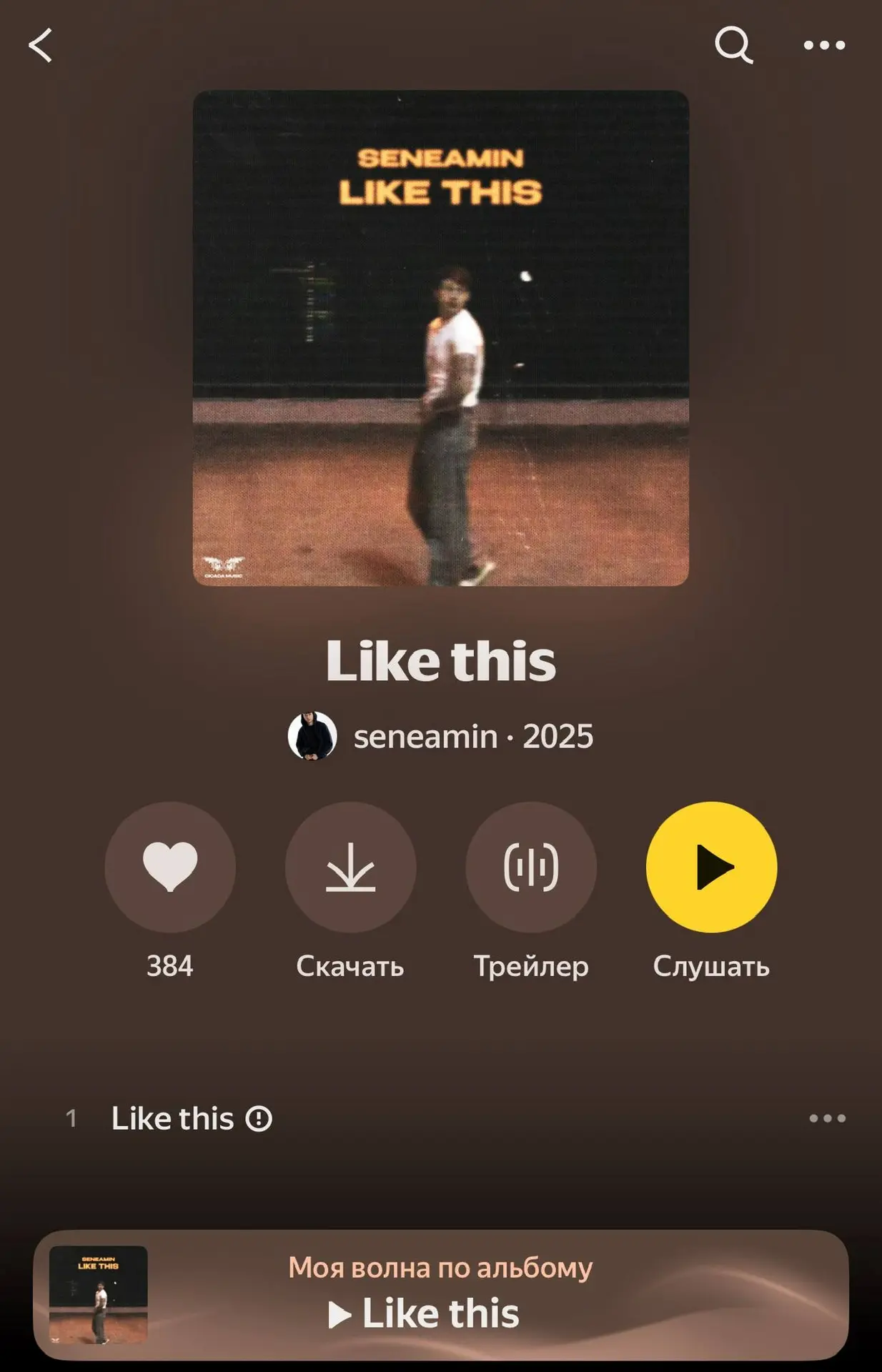Go back with the top-left arrow
This screenshot has height=1372, width=882.
(41, 46)
